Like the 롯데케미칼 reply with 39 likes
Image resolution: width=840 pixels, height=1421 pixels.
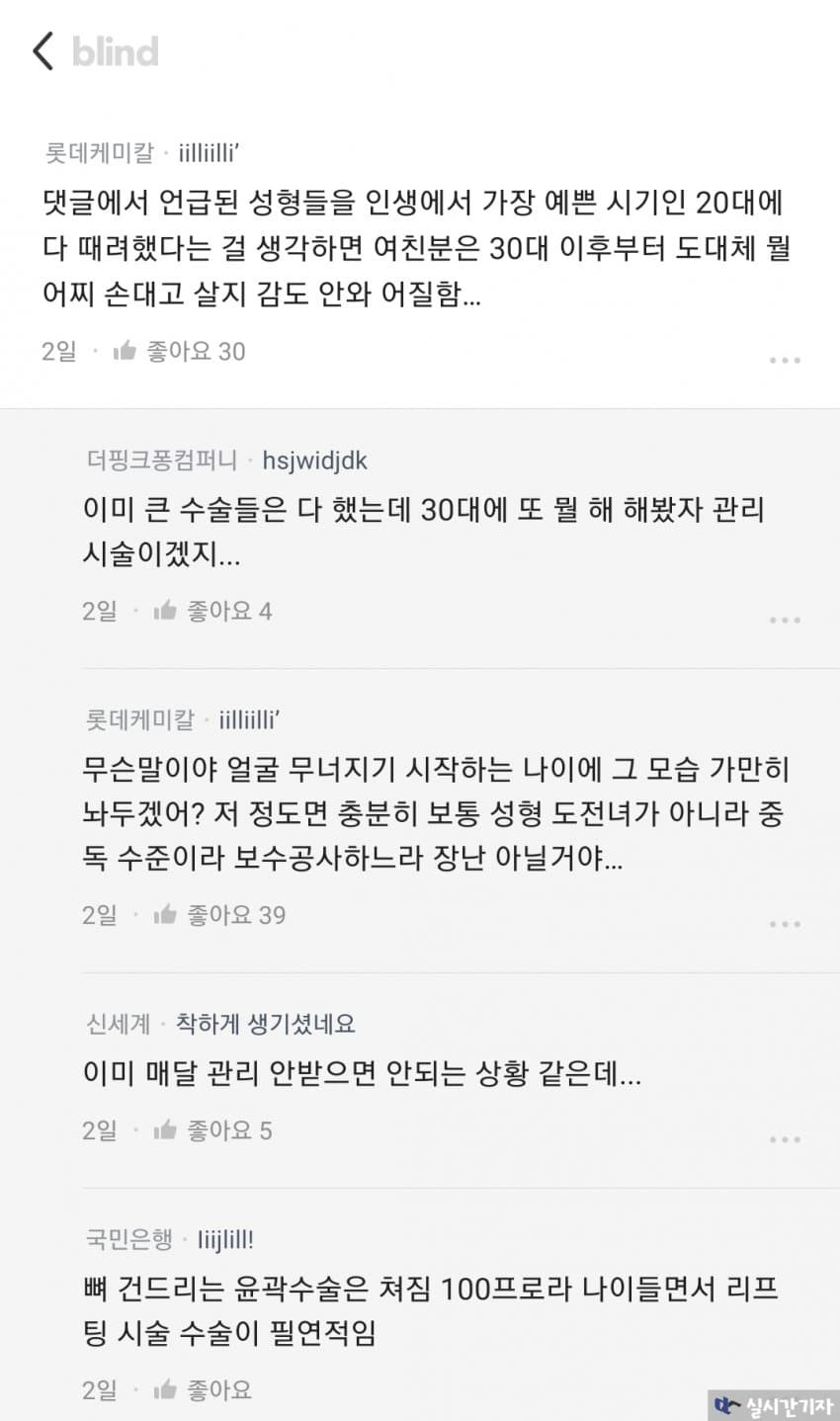(x=219, y=915)
